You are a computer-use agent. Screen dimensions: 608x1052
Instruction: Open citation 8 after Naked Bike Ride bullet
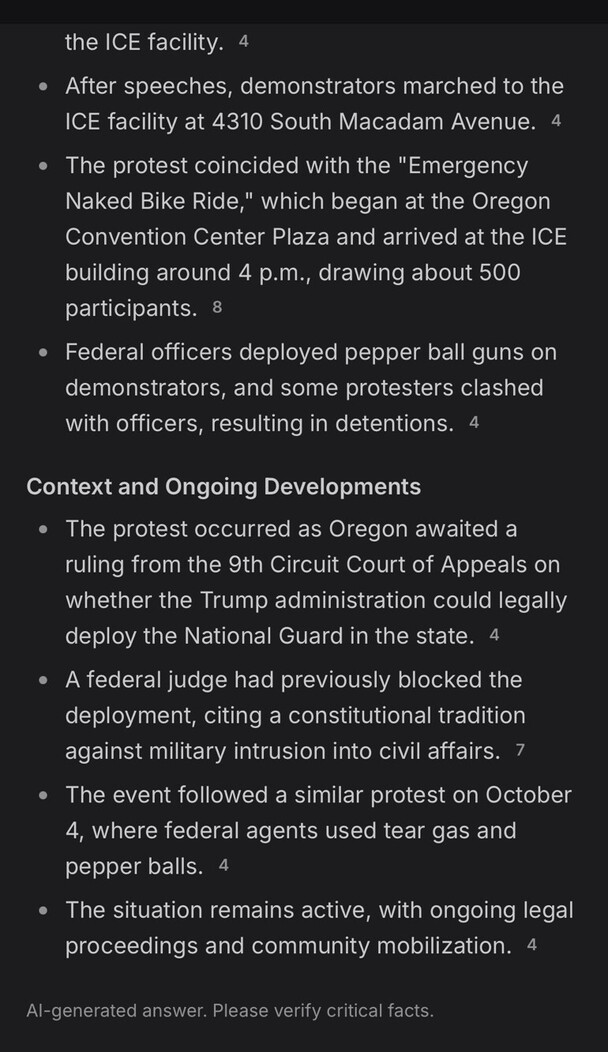pos(217,308)
